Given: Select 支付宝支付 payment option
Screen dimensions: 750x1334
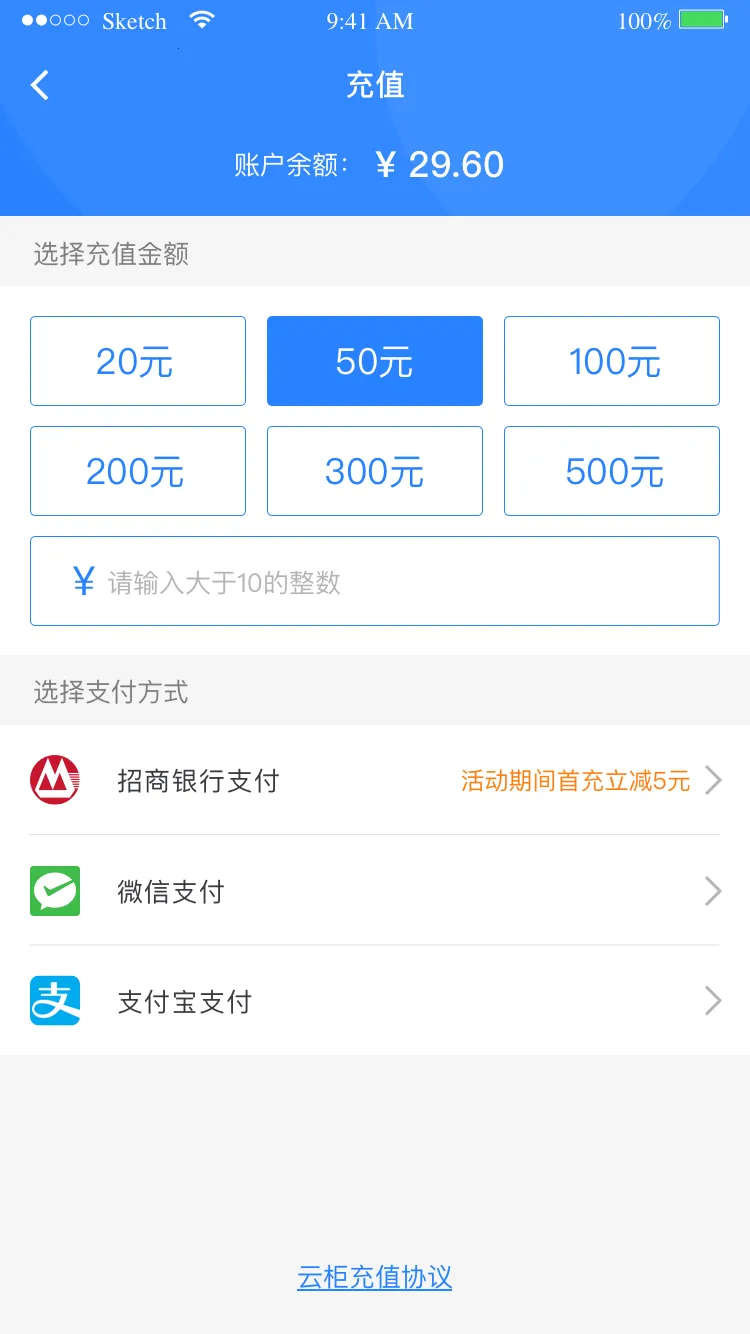Looking at the screenshot, I should [x=375, y=1001].
